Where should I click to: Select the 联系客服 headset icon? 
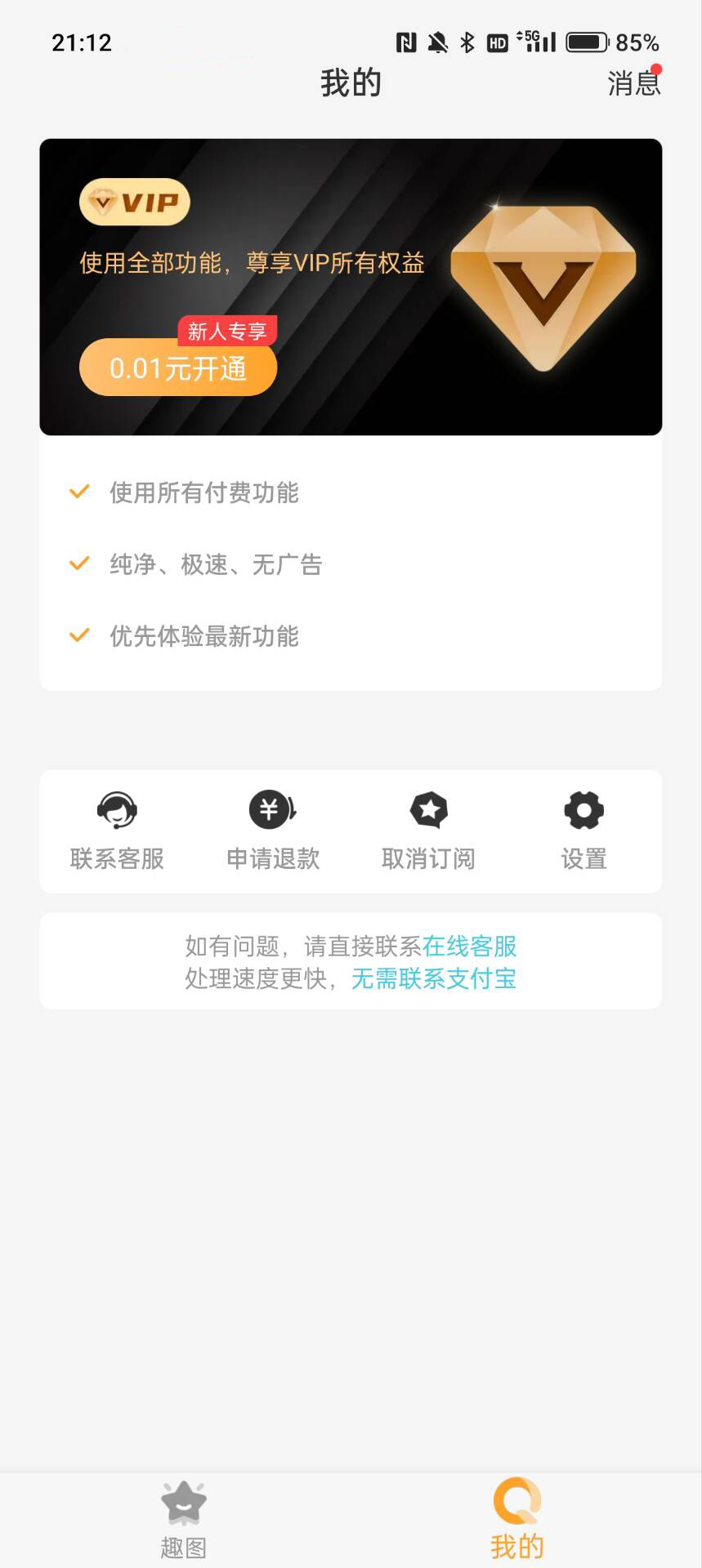click(117, 810)
